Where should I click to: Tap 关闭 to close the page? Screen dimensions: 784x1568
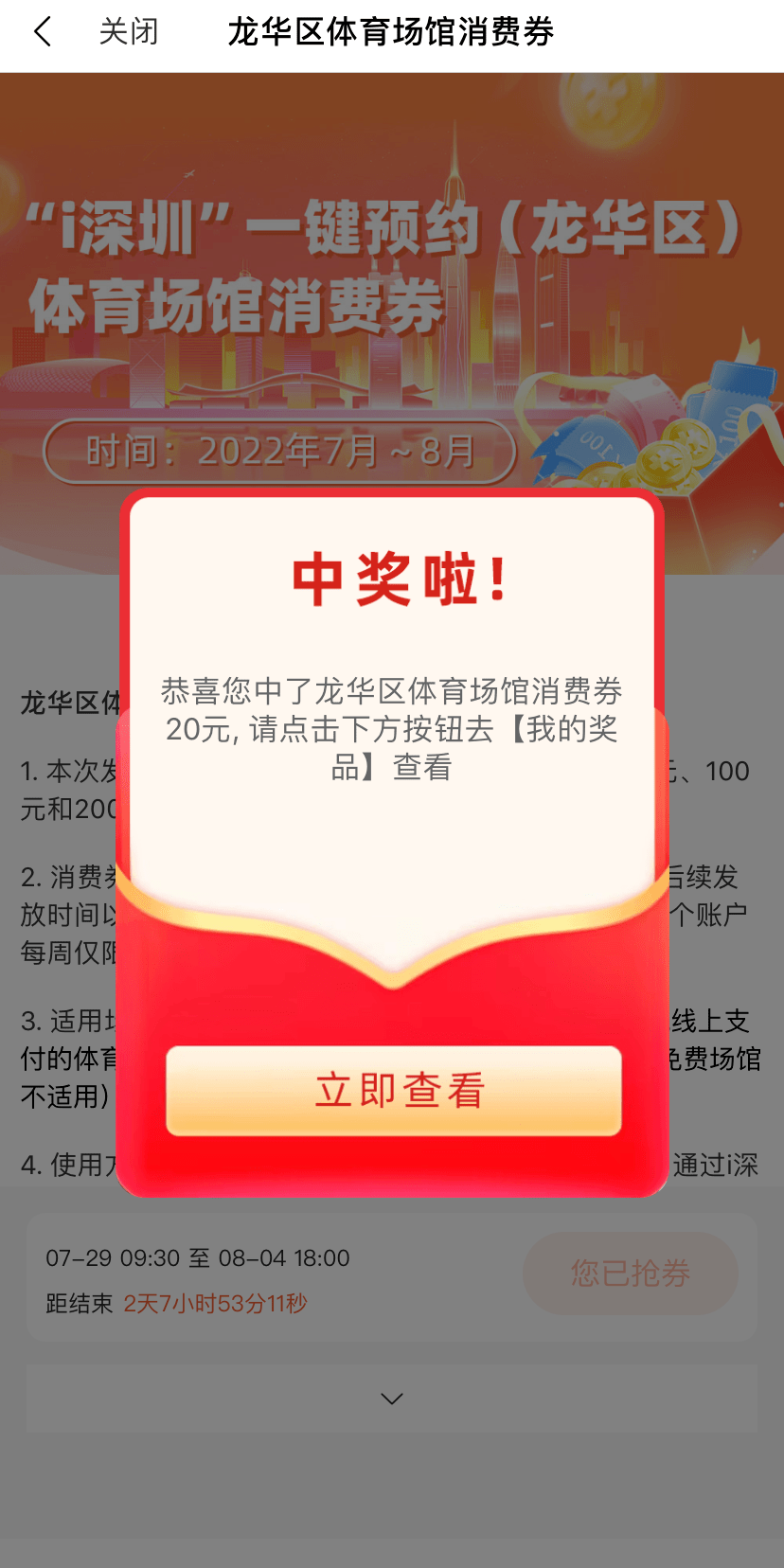coord(129,32)
